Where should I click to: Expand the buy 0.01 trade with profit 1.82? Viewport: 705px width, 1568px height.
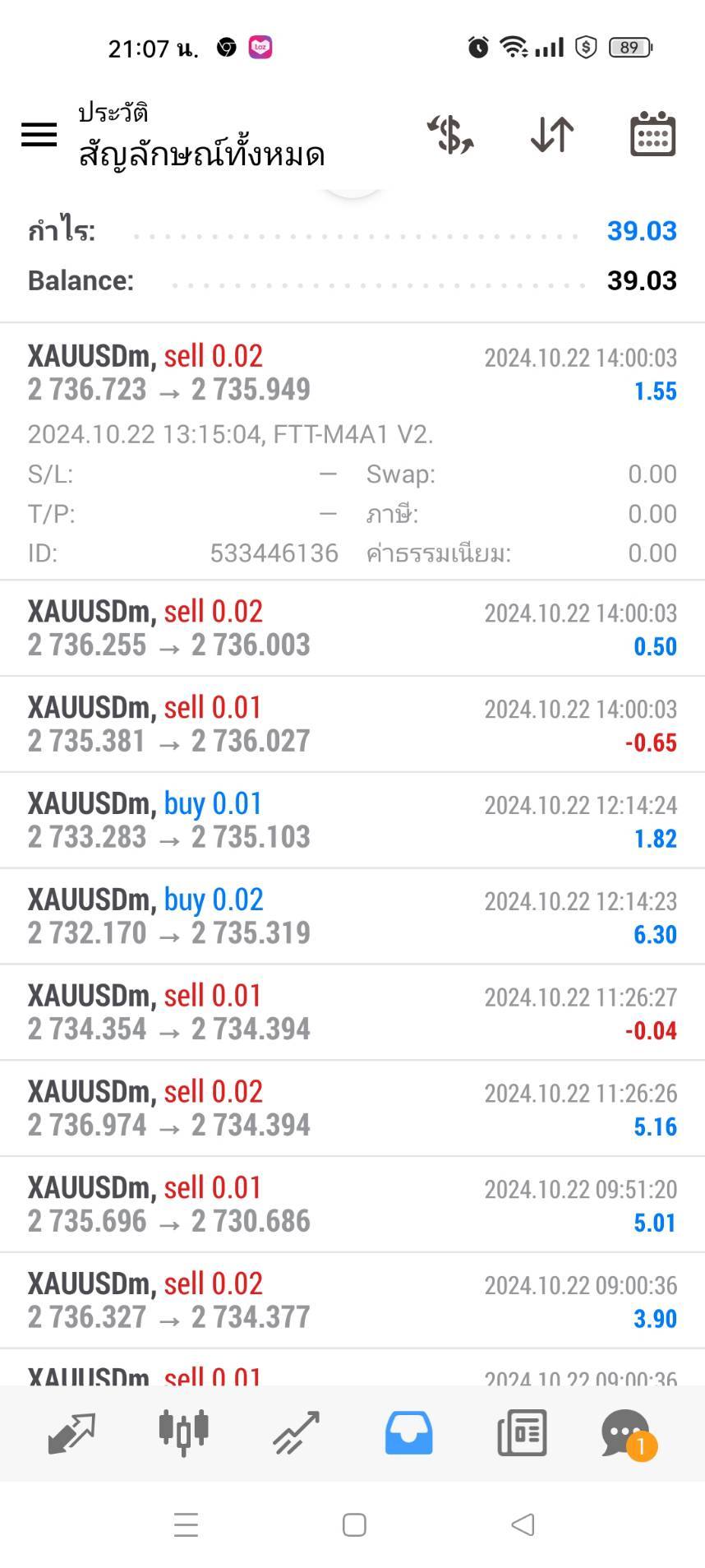352,821
